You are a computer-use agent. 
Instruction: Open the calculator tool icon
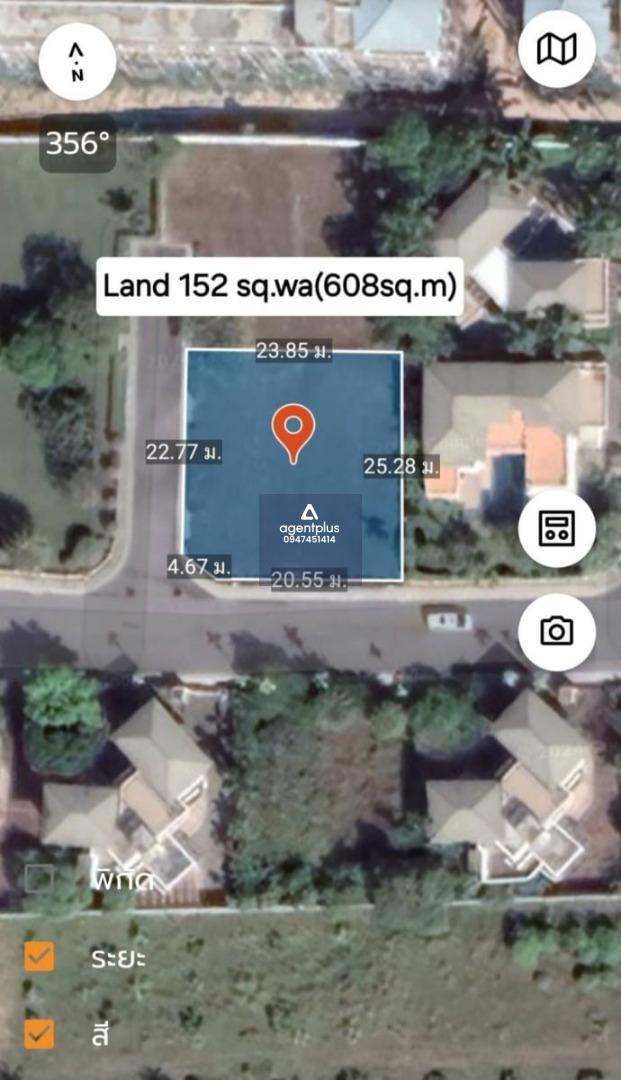click(x=557, y=529)
